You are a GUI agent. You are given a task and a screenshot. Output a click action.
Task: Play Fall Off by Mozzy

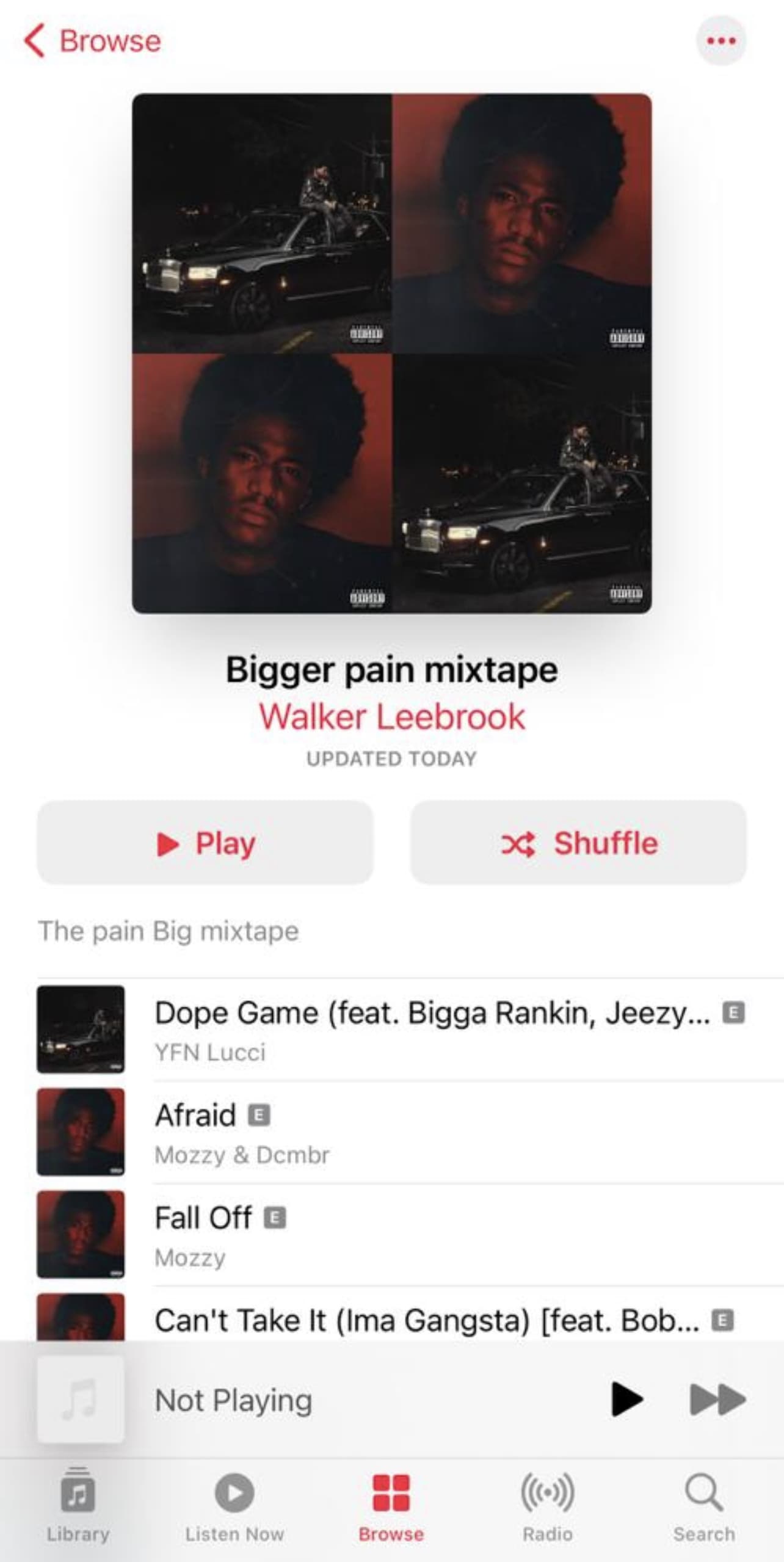tap(427, 1235)
